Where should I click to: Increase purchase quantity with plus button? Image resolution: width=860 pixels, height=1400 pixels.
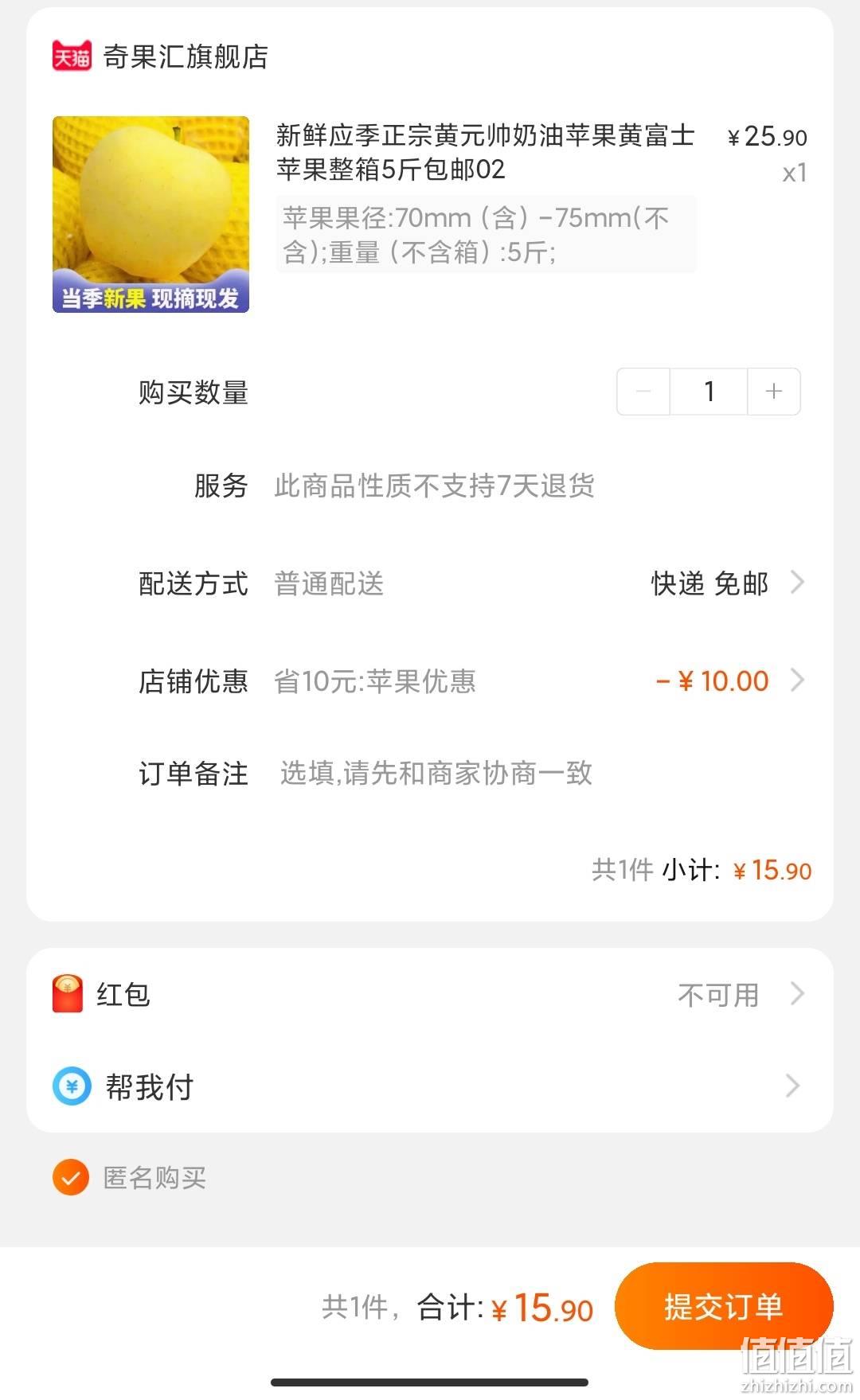pos(773,392)
